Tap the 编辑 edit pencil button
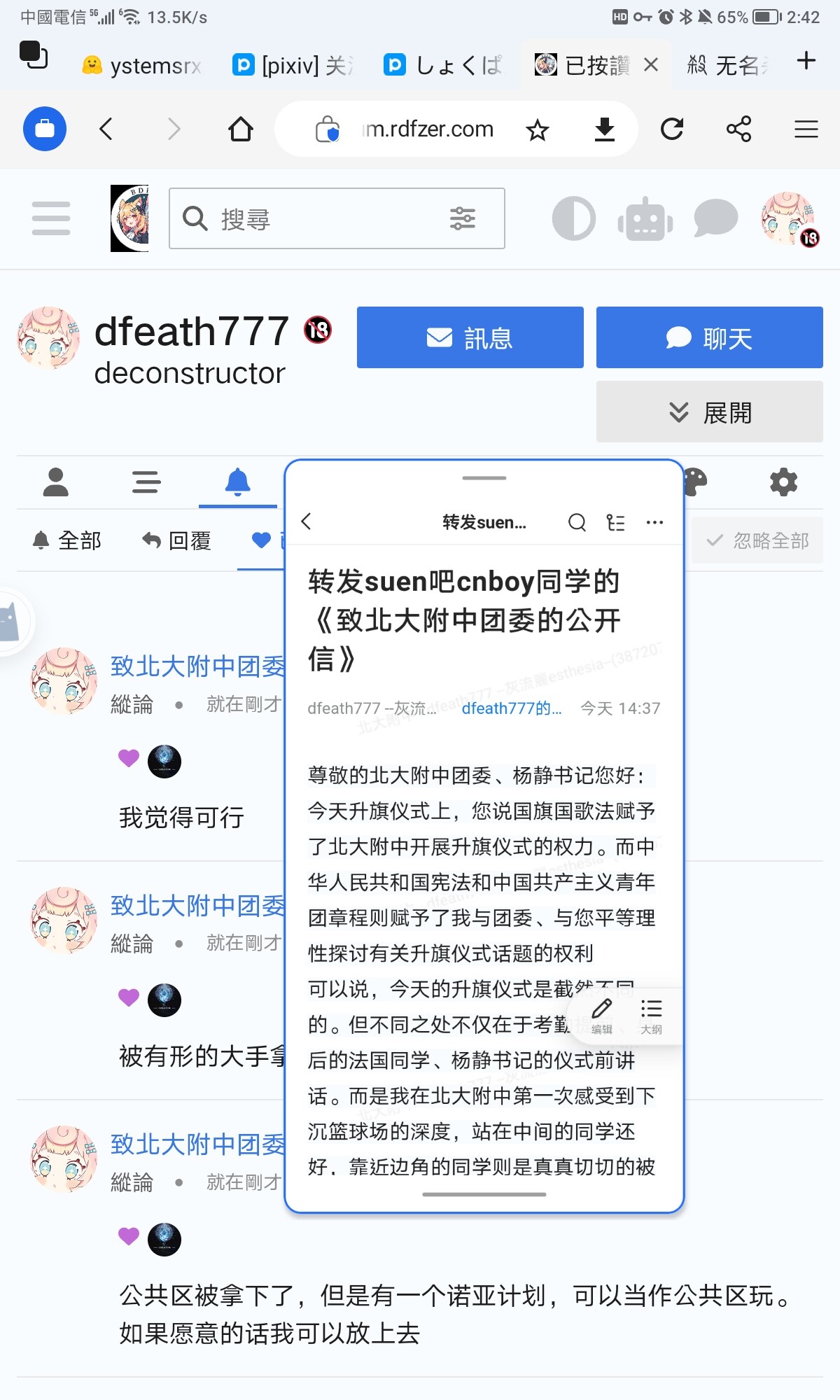This screenshot has width=840, height=1400. click(601, 1014)
